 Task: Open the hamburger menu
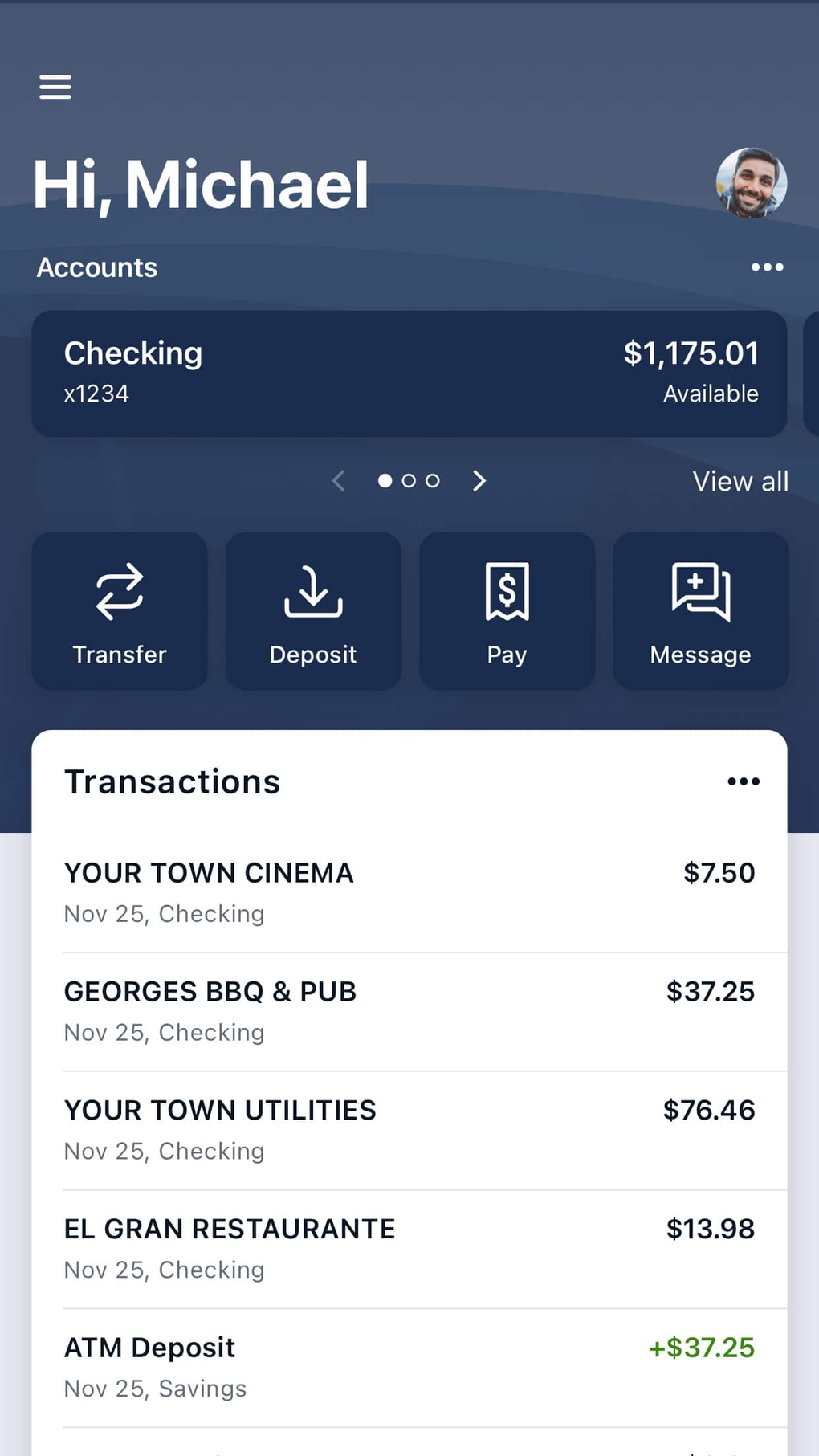[x=55, y=87]
